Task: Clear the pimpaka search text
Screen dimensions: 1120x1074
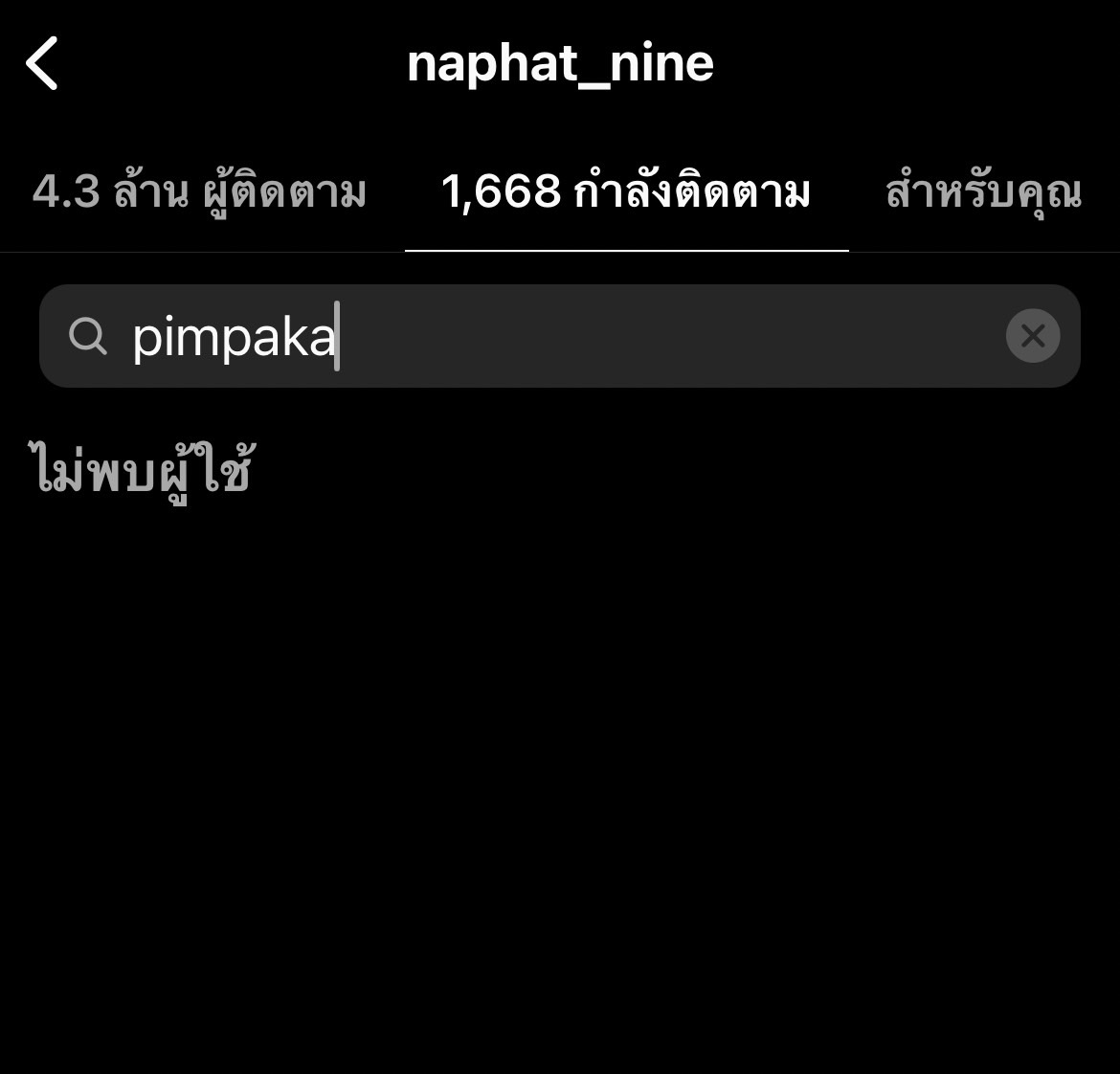Action: 1032,336
